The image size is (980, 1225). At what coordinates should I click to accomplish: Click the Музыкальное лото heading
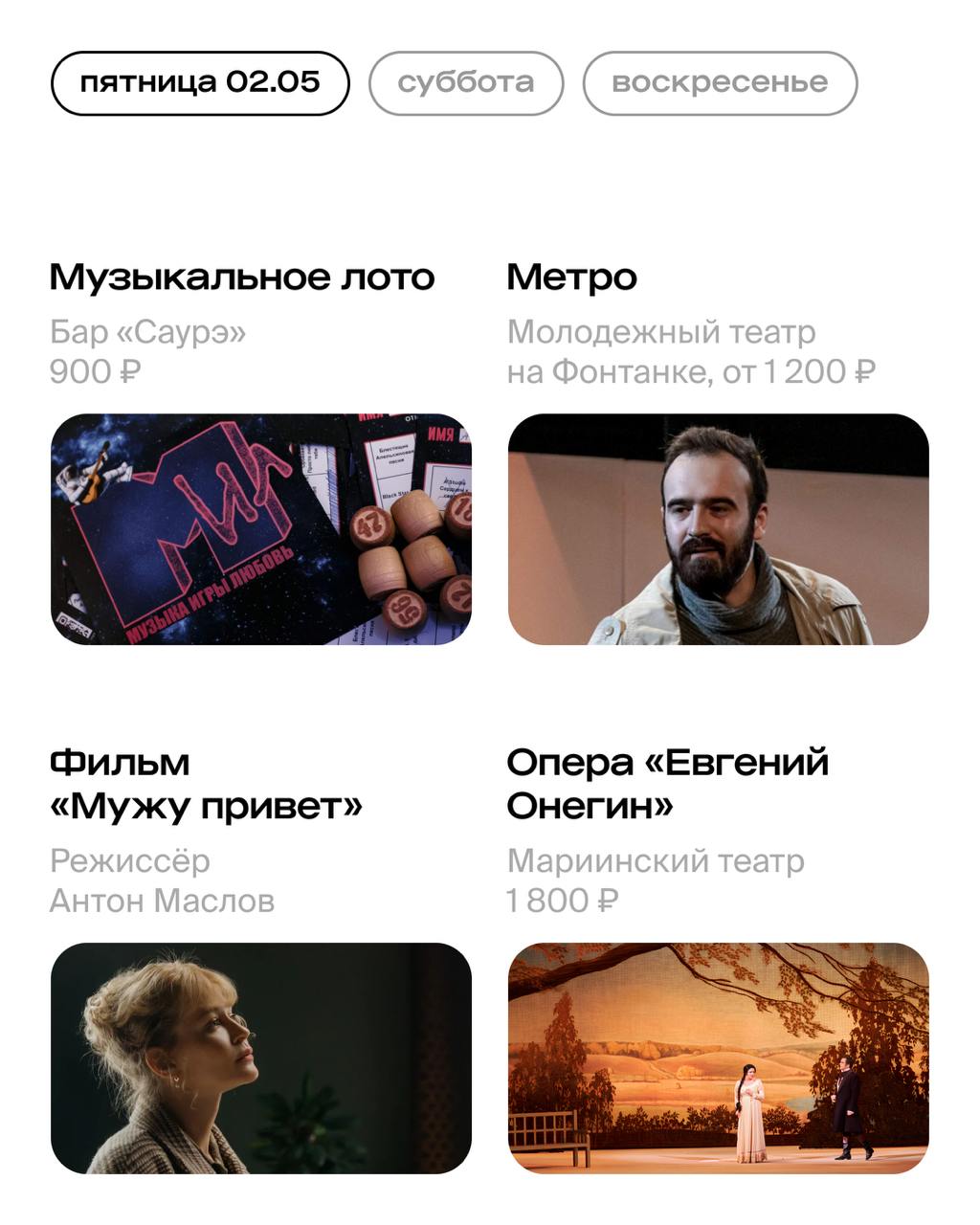243,277
